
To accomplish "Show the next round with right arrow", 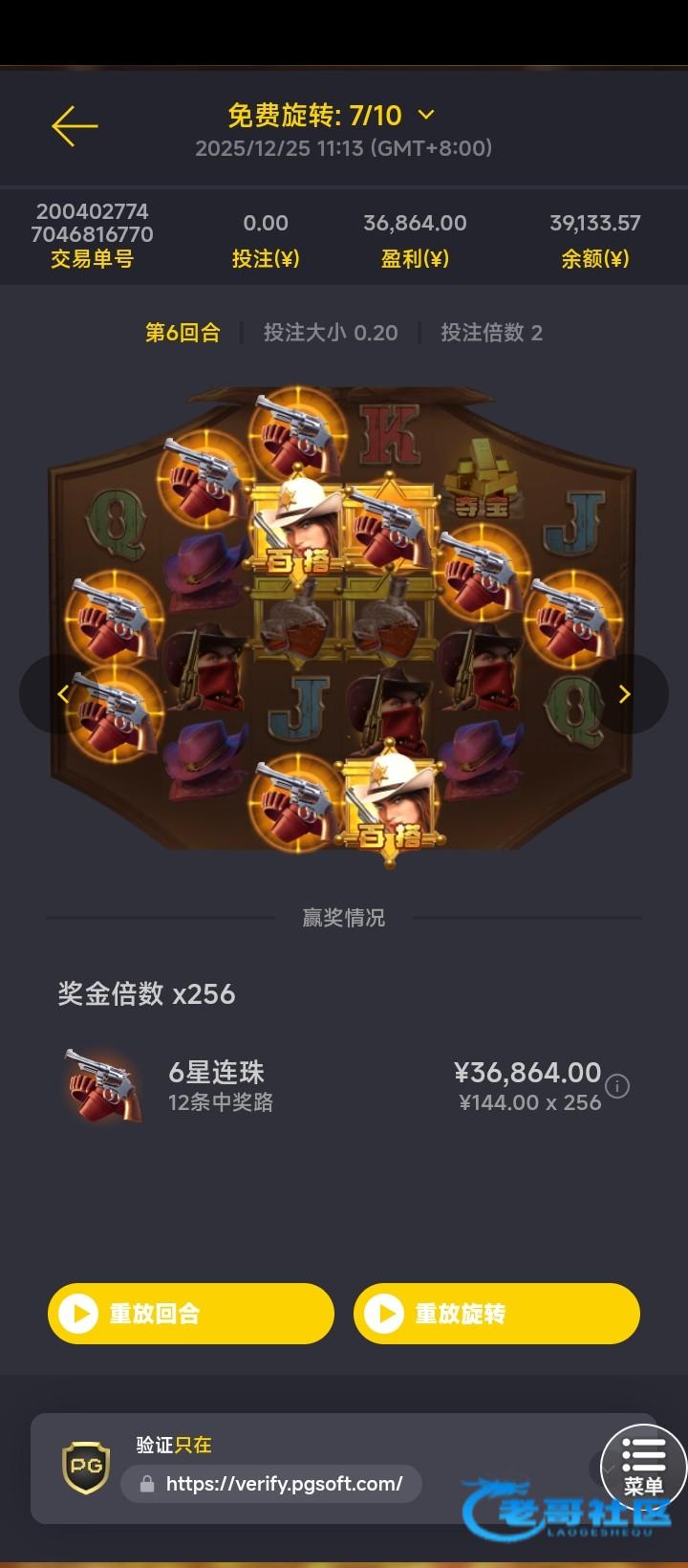I will (x=625, y=694).
